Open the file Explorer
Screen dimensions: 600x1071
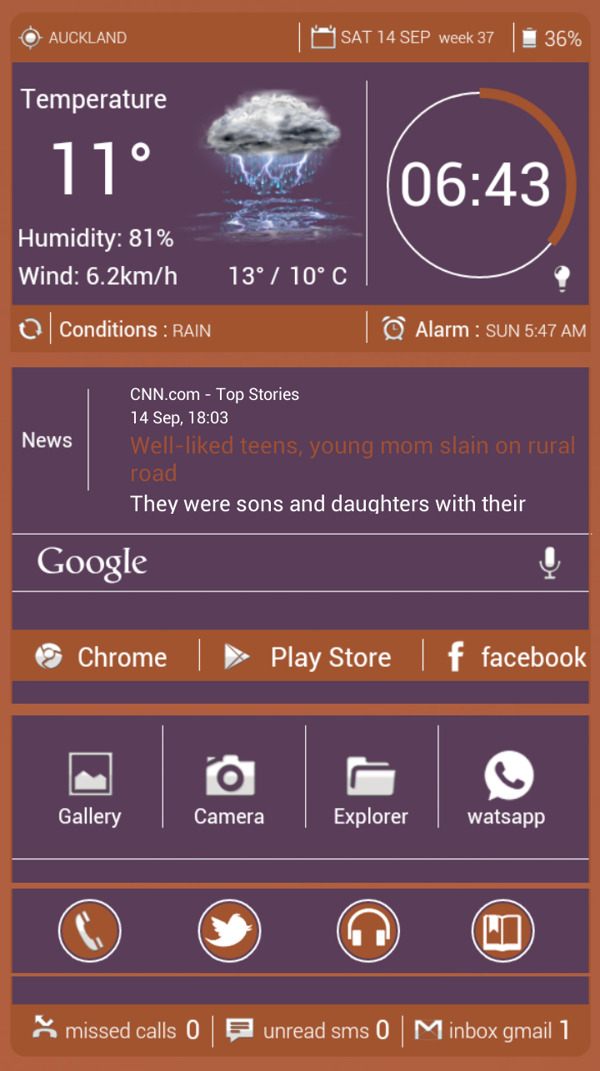371,790
